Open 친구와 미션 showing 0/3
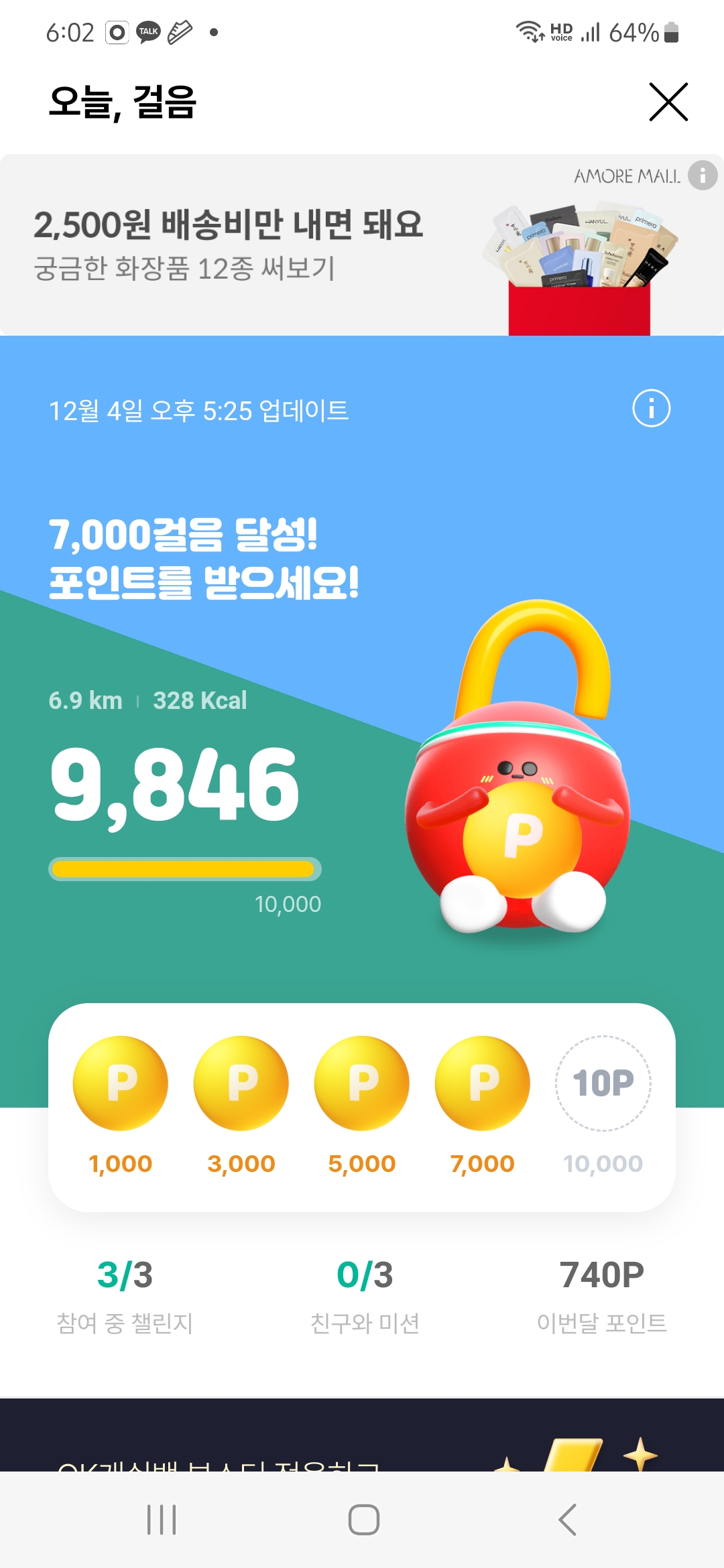 365,1296
